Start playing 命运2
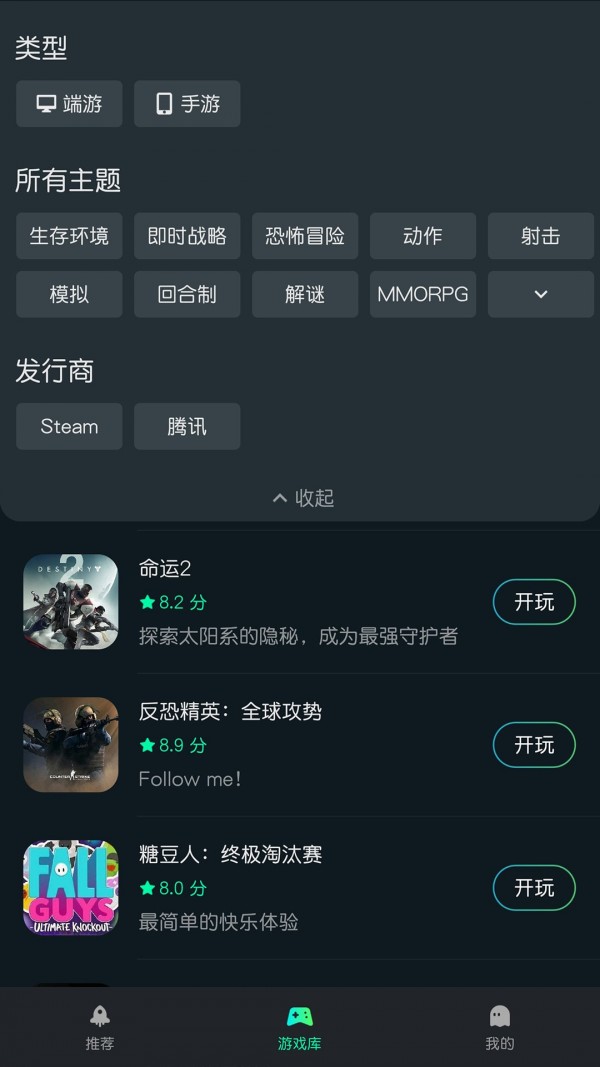The image size is (600, 1067). click(x=534, y=602)
